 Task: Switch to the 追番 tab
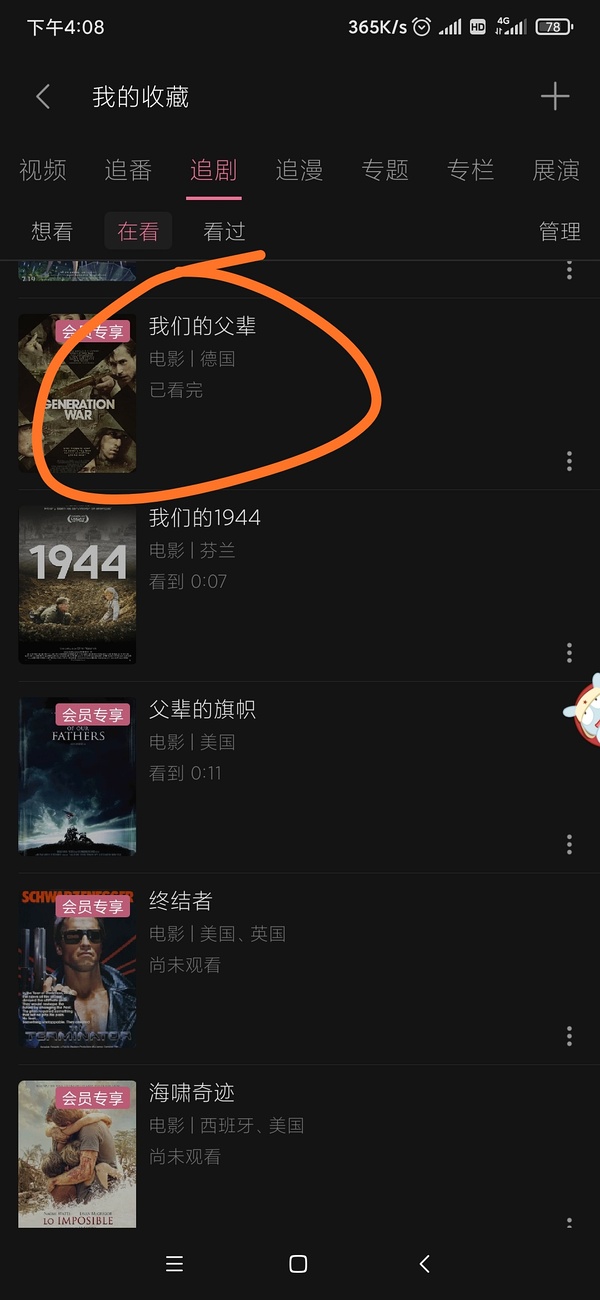pos(128,170)
